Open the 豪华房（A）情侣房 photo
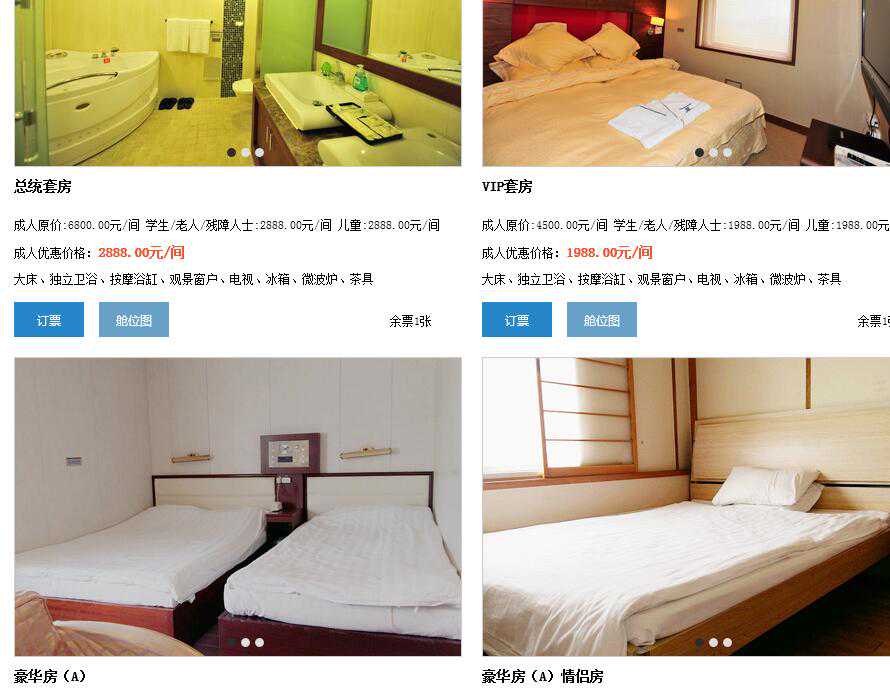The image size is (890, 694). [x=685, y=500]
